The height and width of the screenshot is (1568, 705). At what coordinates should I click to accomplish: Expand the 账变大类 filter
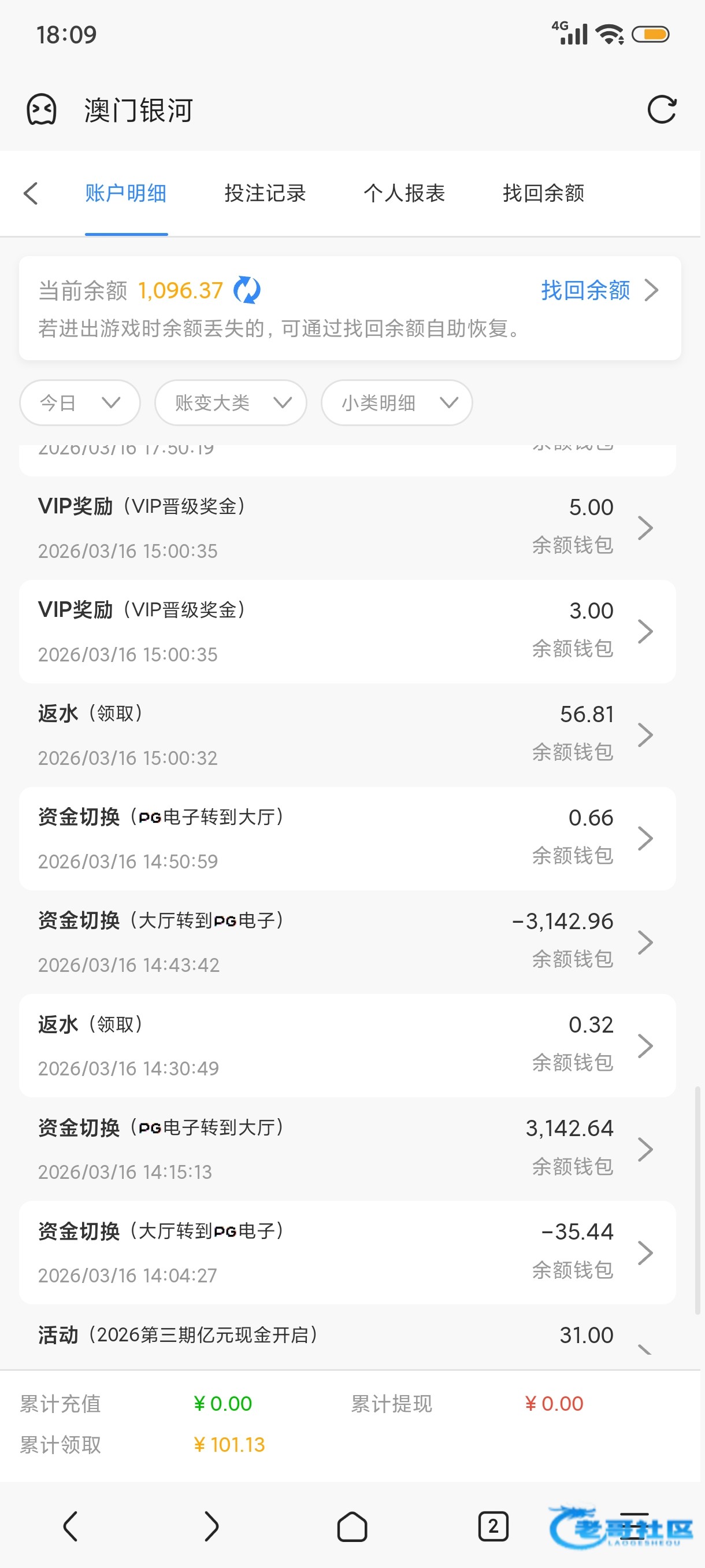click(x=231, y=402)
